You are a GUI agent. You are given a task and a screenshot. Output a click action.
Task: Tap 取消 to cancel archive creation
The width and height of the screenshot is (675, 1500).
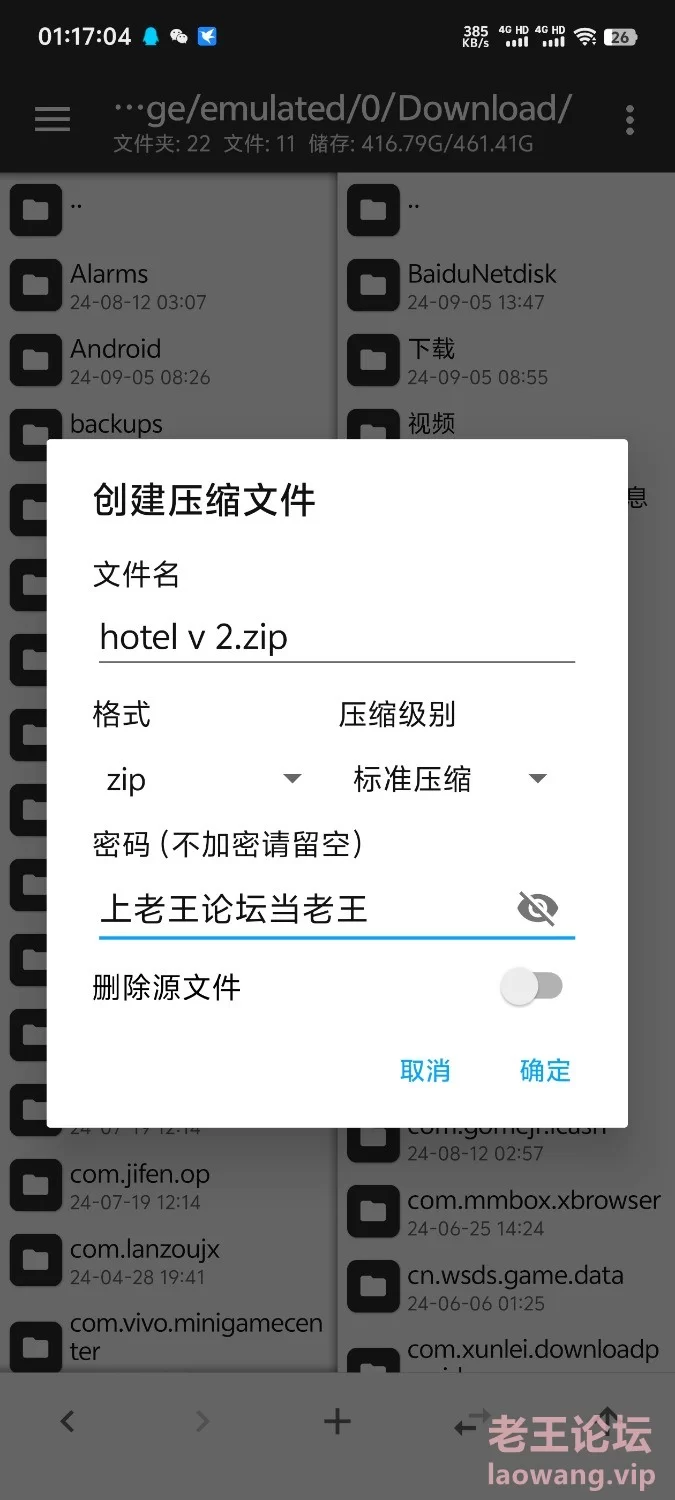pos(425,1071)
